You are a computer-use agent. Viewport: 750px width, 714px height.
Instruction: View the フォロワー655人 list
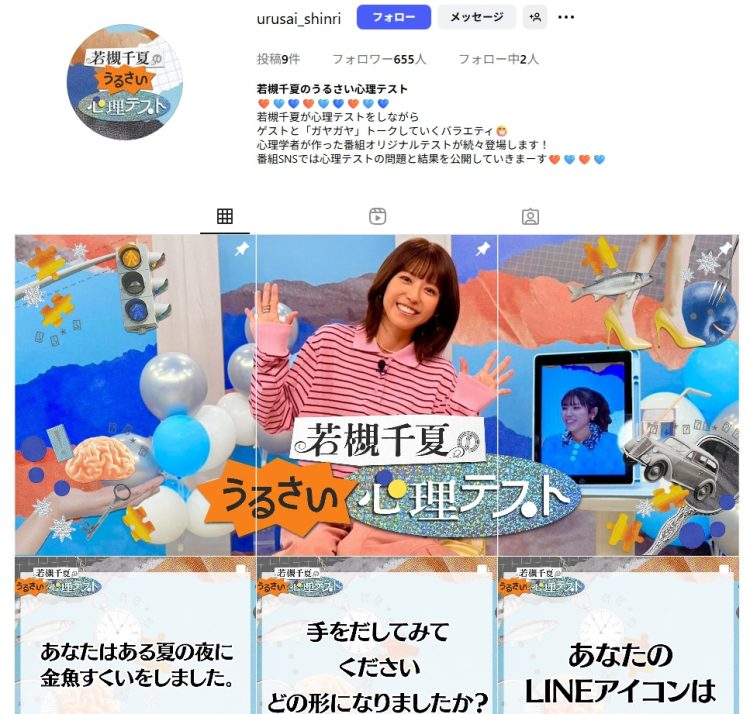pos(379,59)
